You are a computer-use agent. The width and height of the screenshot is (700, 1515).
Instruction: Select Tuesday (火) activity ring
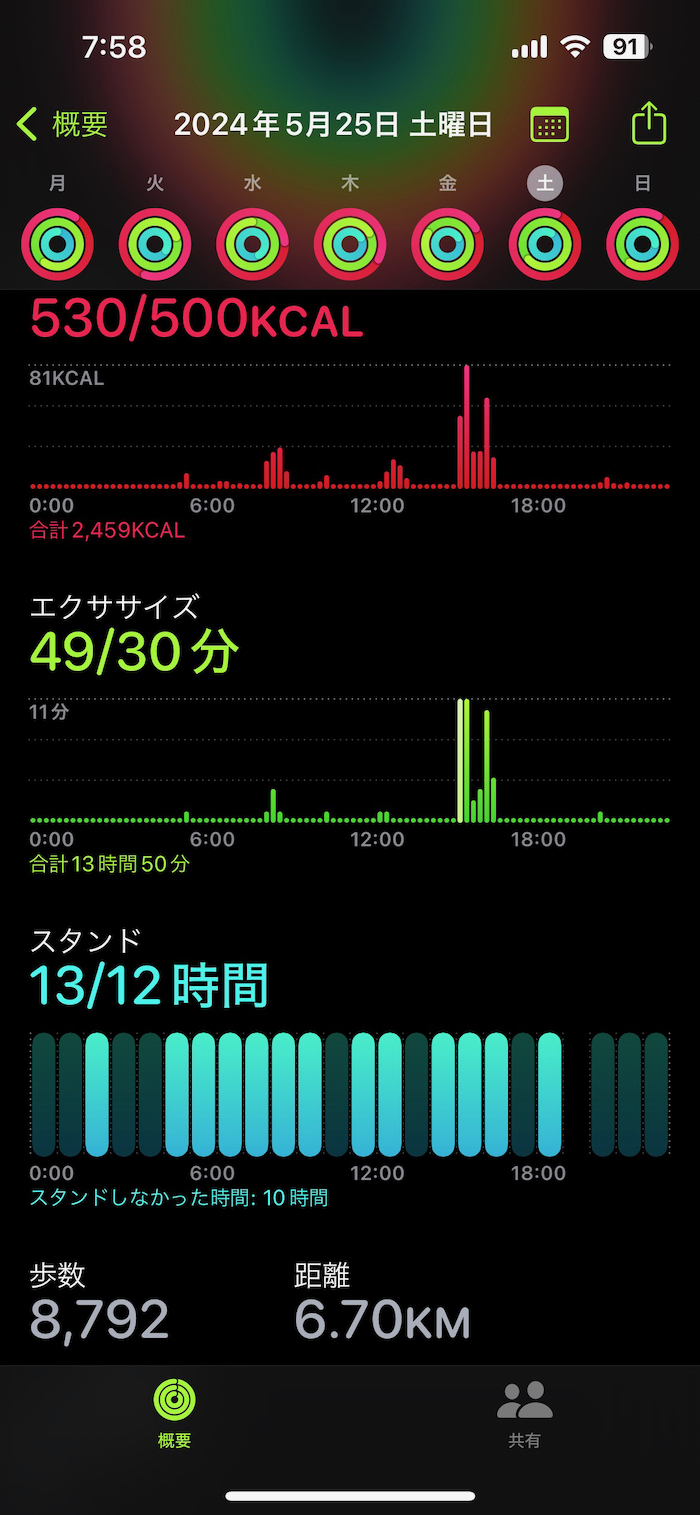[x=155, y=244]
